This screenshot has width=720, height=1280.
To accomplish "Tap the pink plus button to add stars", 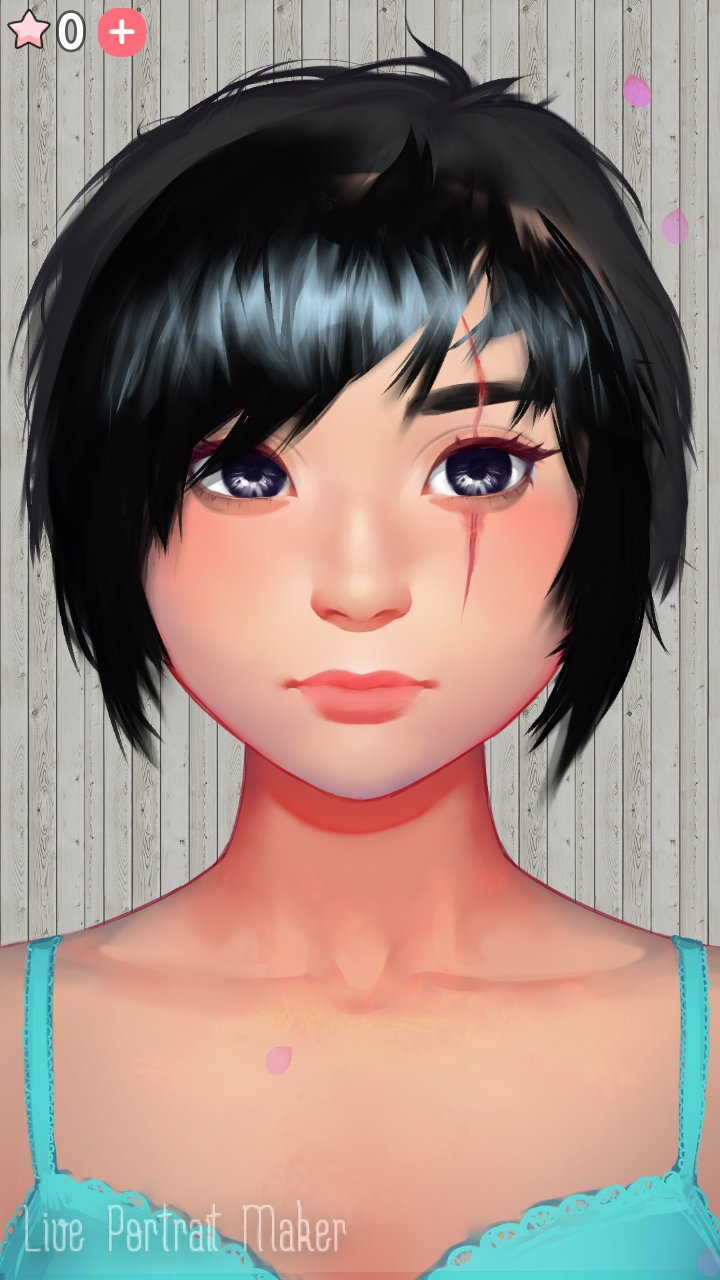I will tap(122, 32).
